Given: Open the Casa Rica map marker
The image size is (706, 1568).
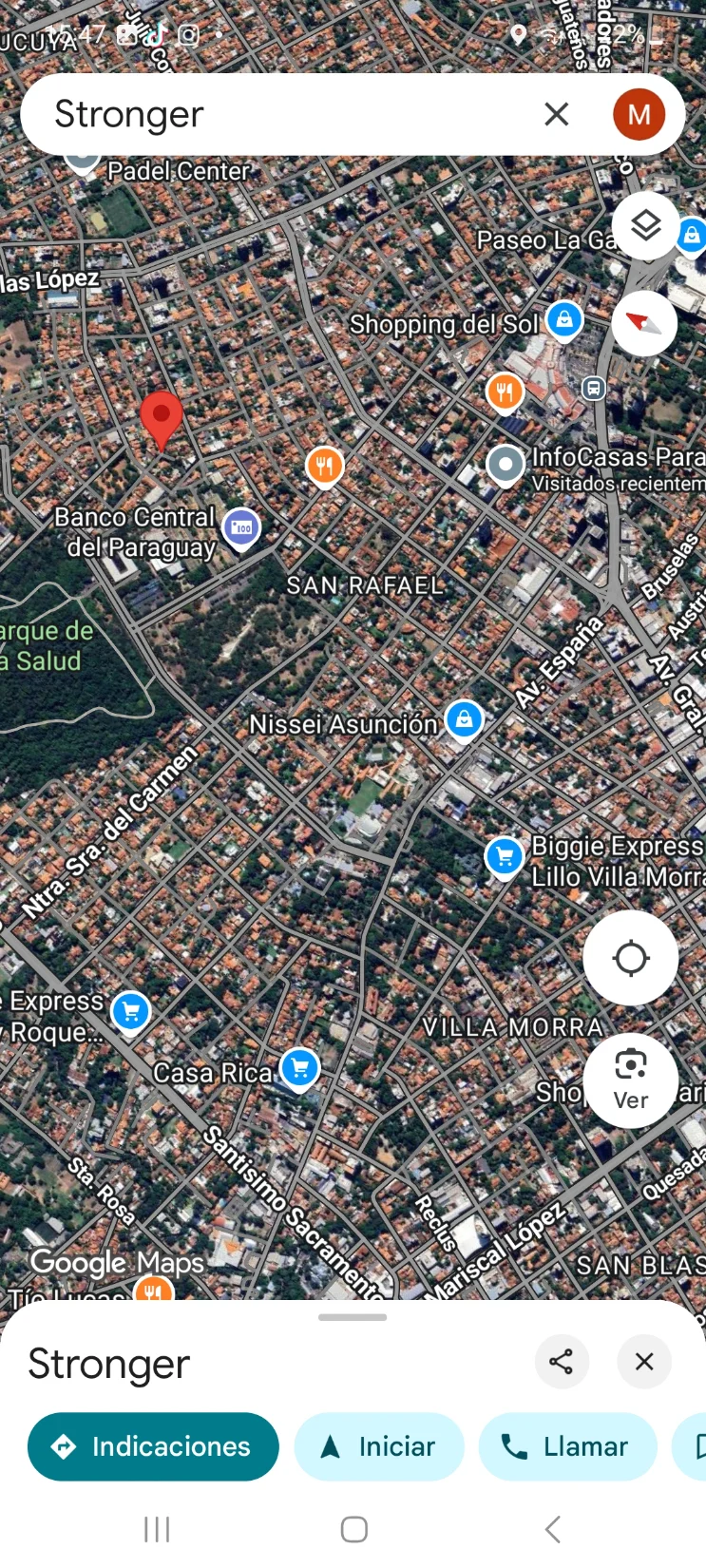Looking at the screenshot, I should pos(300,1069).
